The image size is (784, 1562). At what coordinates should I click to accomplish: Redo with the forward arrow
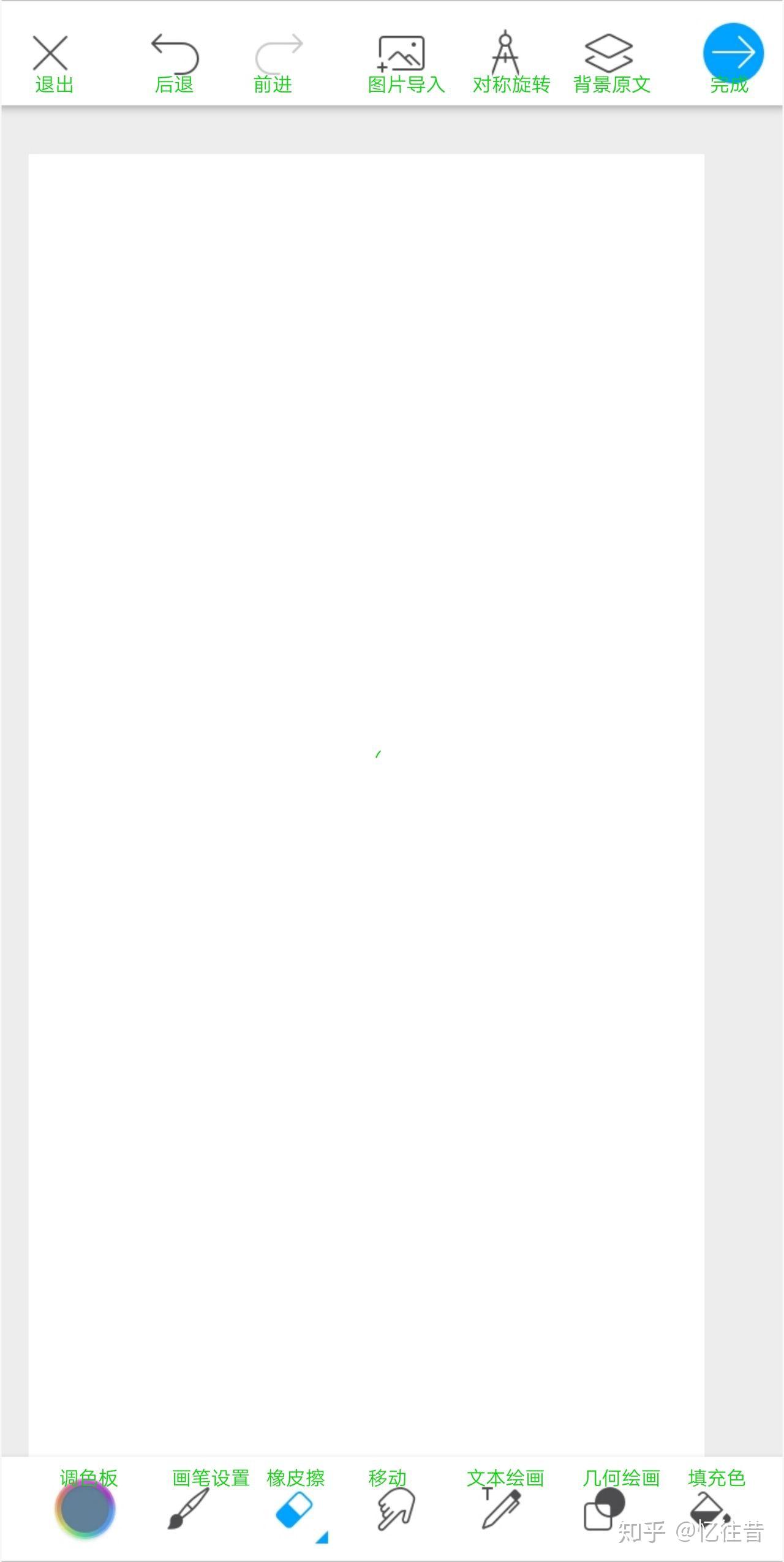[x=279, y=53]
